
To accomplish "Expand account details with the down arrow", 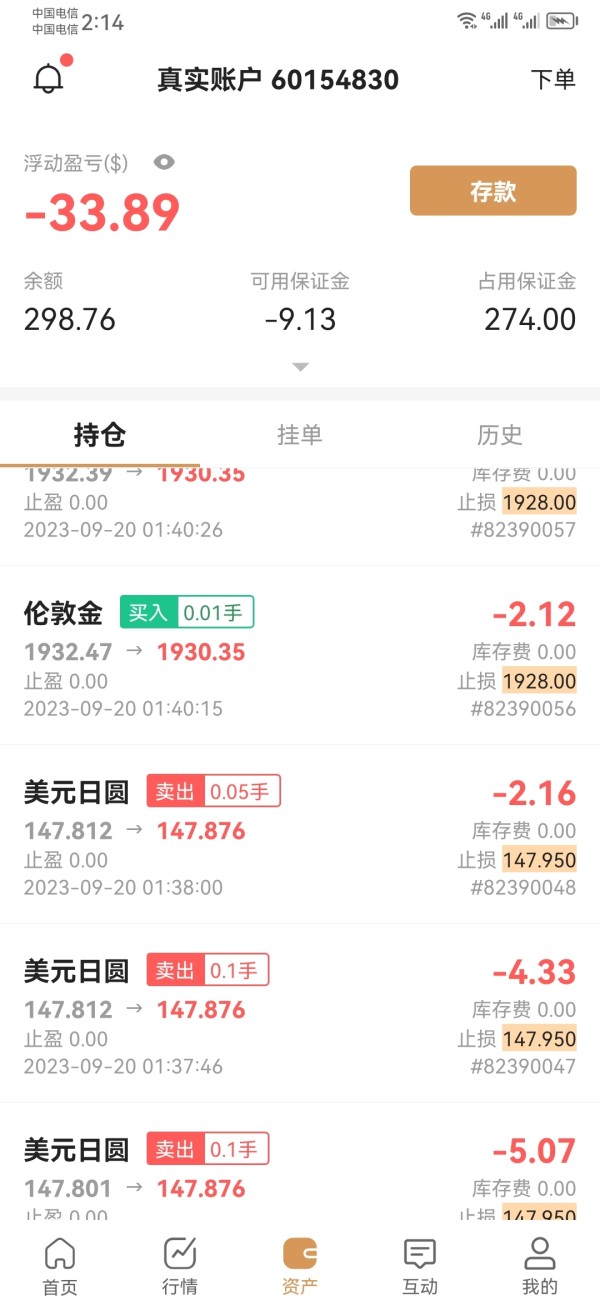I will pyautogui.click(x=300, y=367).
